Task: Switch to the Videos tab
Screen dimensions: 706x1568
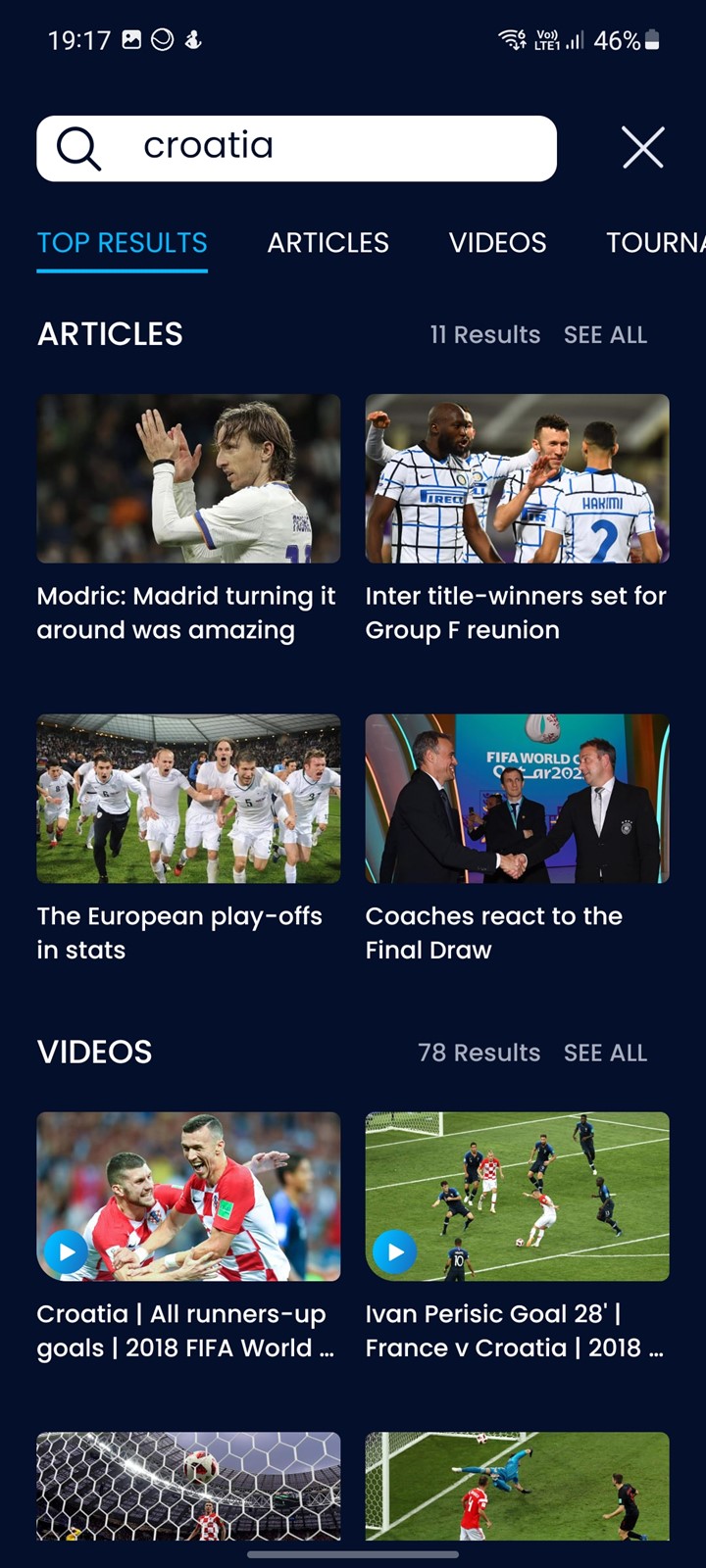Action: [497, 243]
